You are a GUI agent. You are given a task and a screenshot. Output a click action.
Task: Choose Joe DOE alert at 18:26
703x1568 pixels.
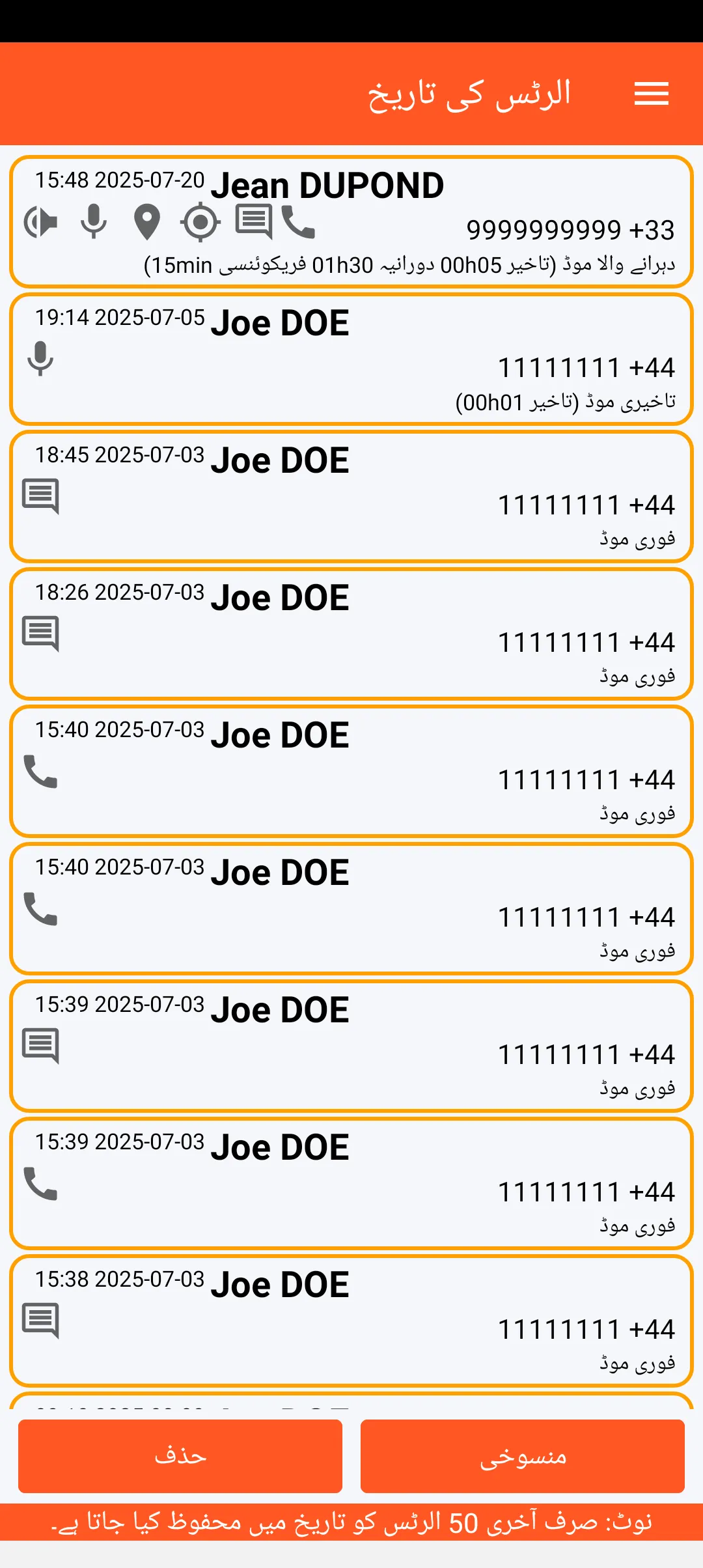(351, 634)
